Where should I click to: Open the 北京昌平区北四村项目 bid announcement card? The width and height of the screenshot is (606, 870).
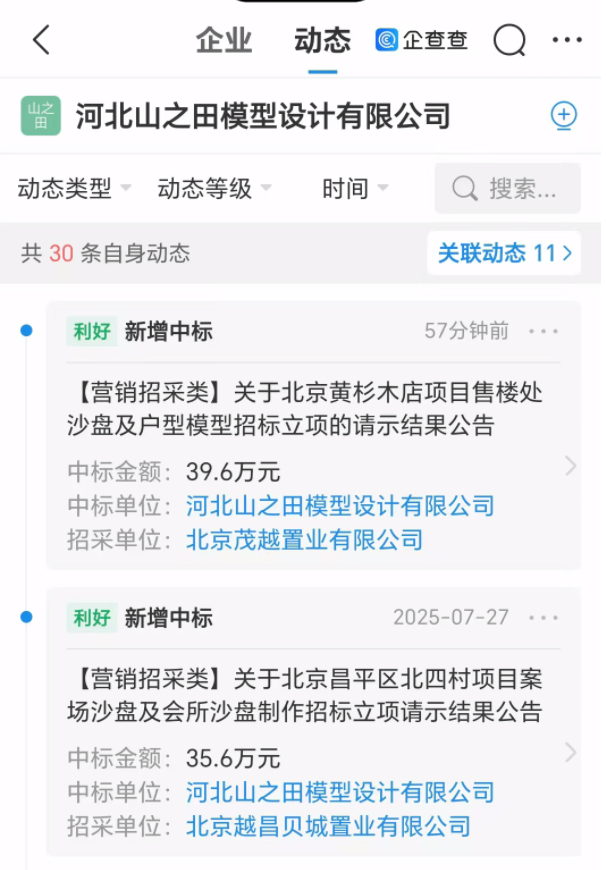(x=305, y=696)
